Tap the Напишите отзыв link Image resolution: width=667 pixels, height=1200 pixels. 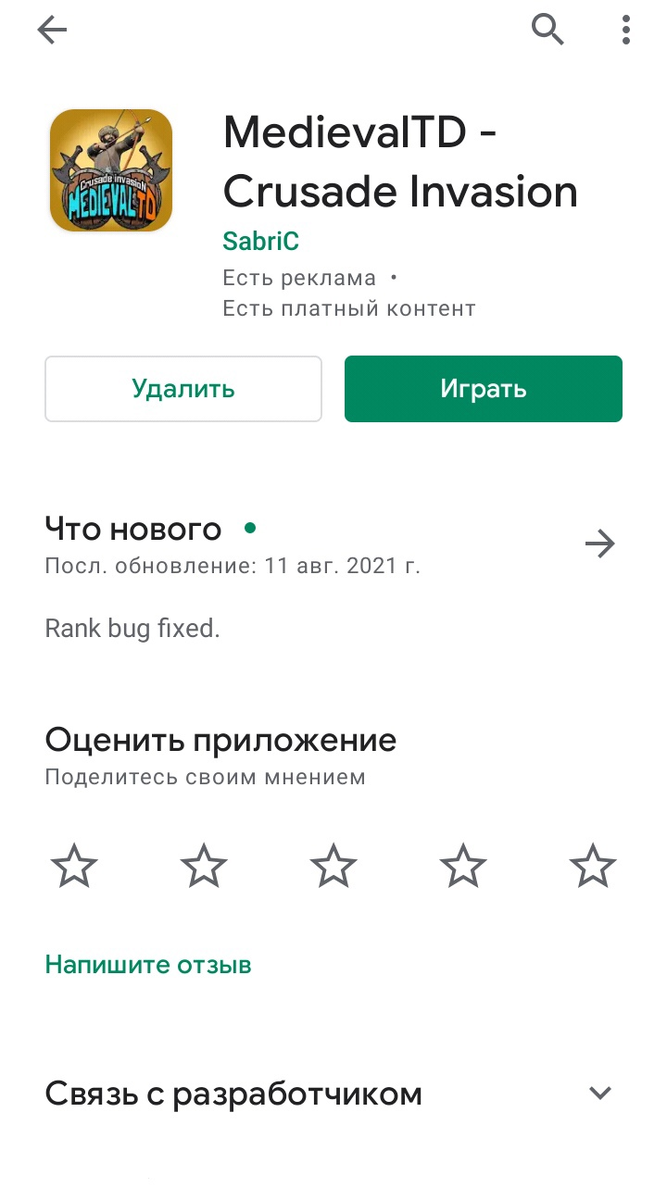[x=148, y=965]
